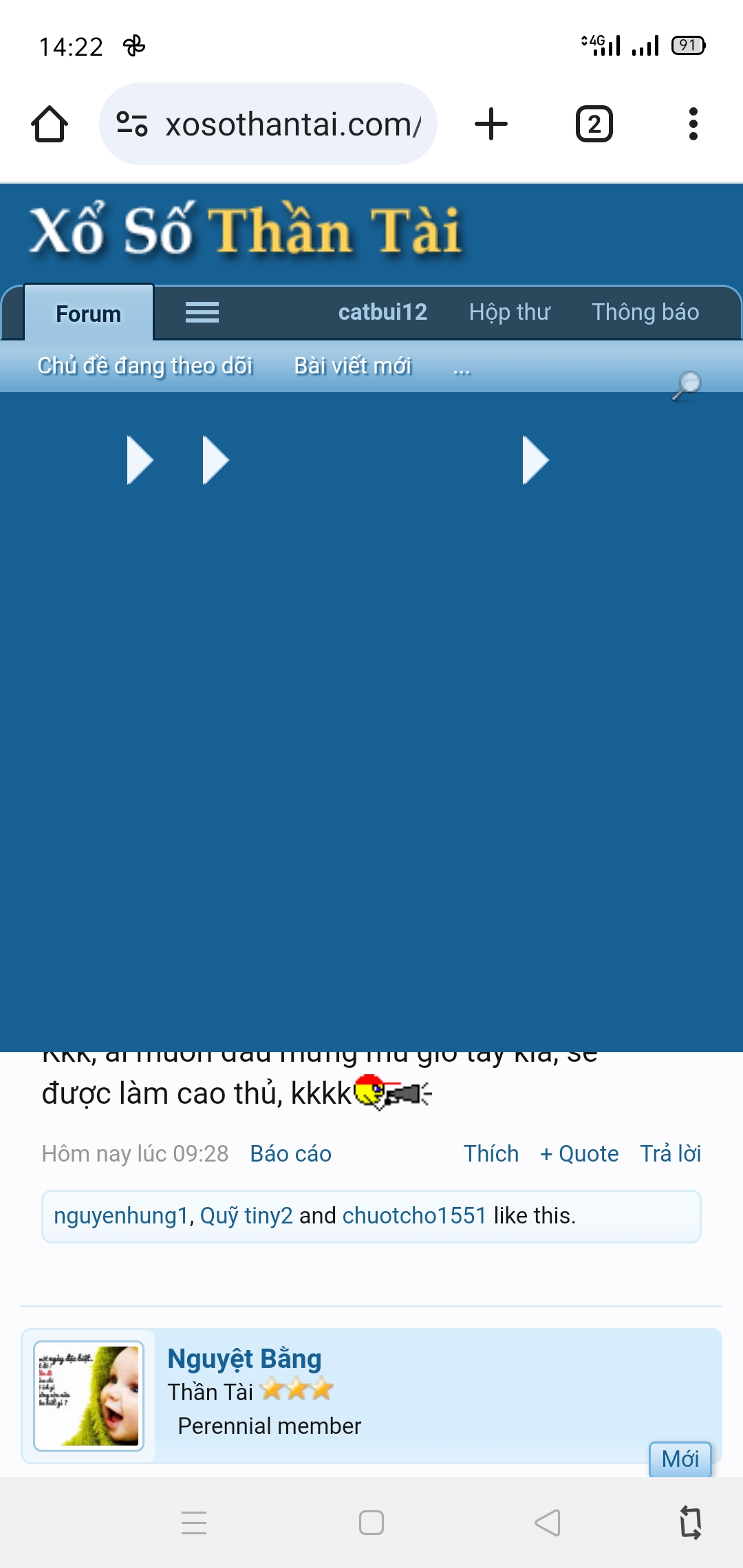Reply with Trả lời
This screenshot has width=743, height=1568.
671,1153
